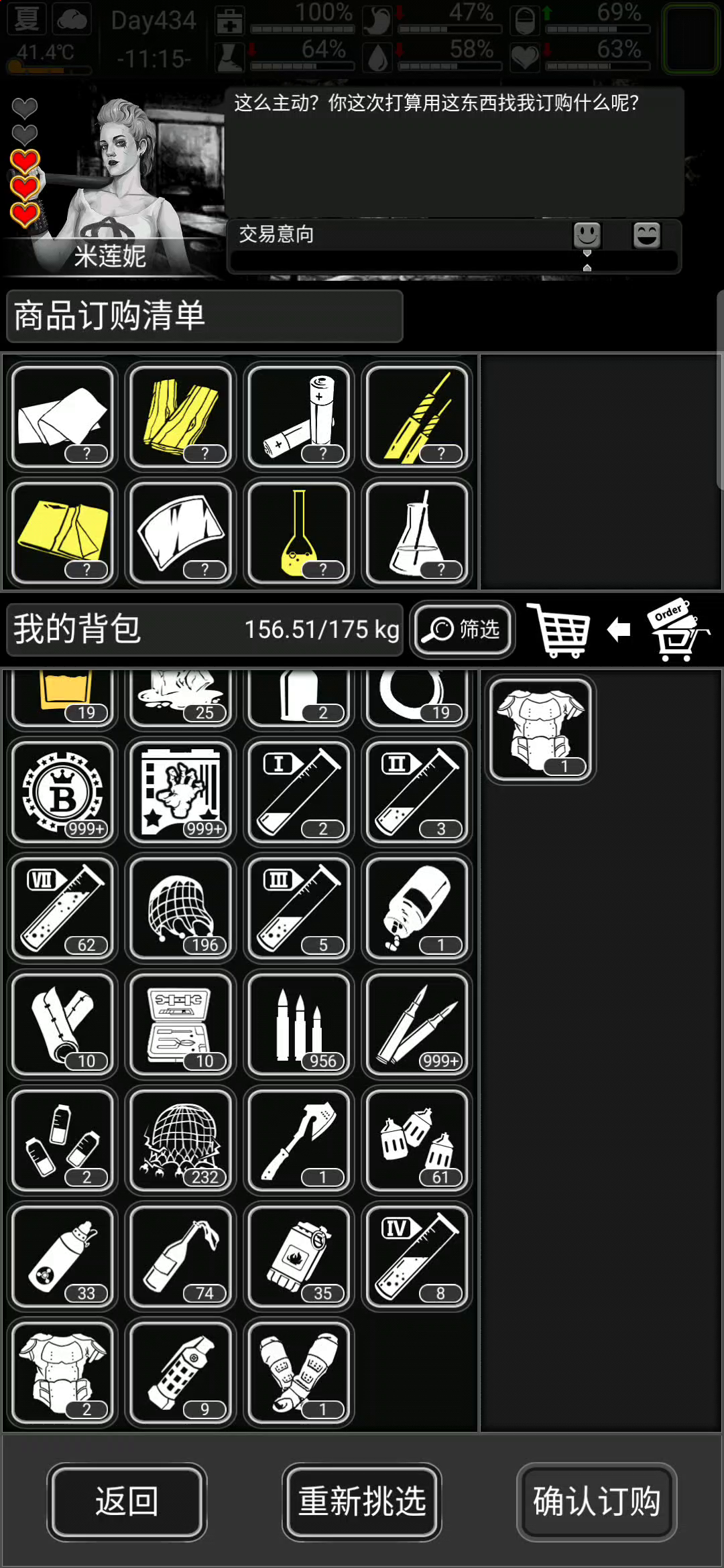
Task: Remove the armor vest from the offer panel
Action: 540,729
